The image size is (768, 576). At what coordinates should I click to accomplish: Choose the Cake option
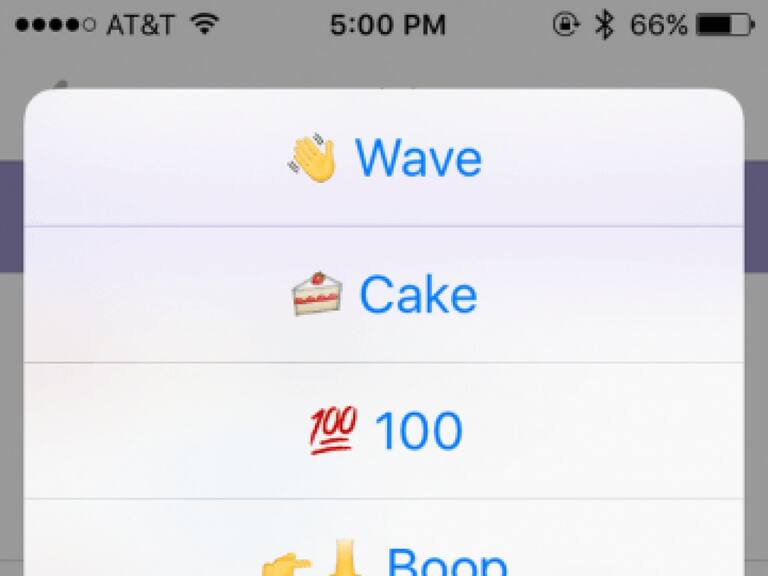tap(384, 295)
